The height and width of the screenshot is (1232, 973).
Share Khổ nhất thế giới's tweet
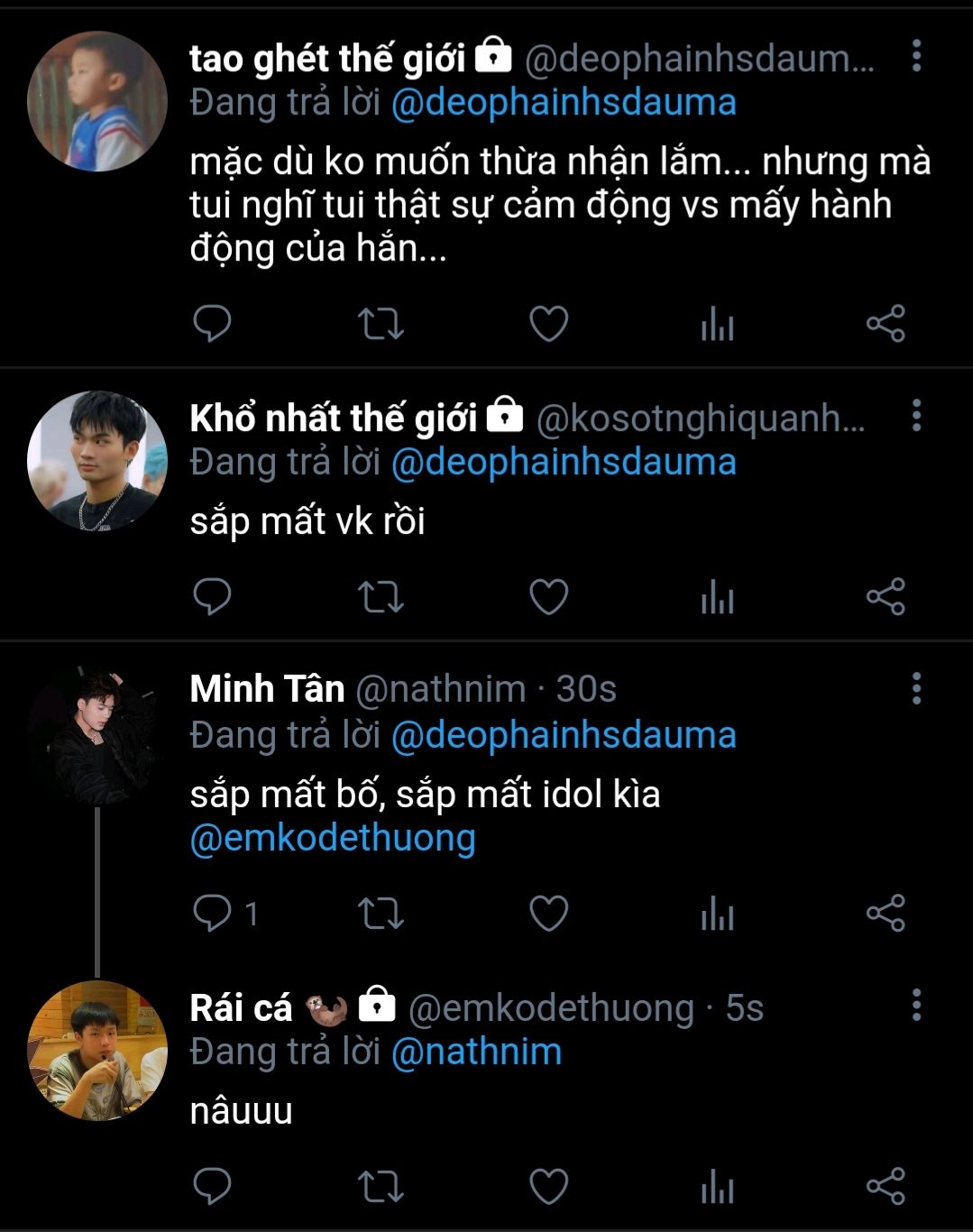coord(886,597)
